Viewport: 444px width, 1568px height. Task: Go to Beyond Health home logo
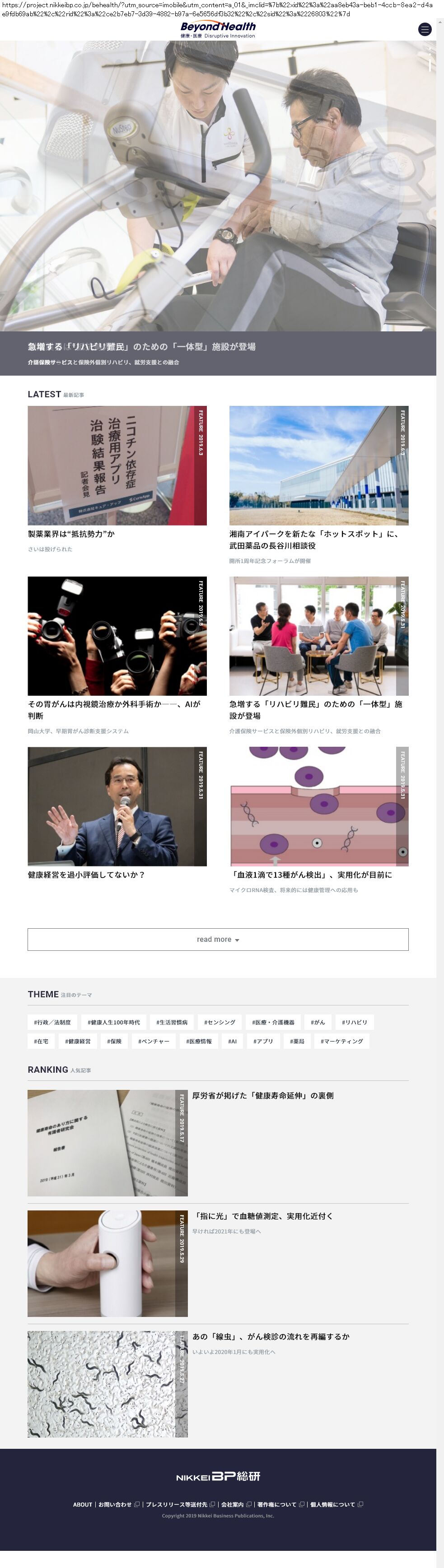coord(217,29)
